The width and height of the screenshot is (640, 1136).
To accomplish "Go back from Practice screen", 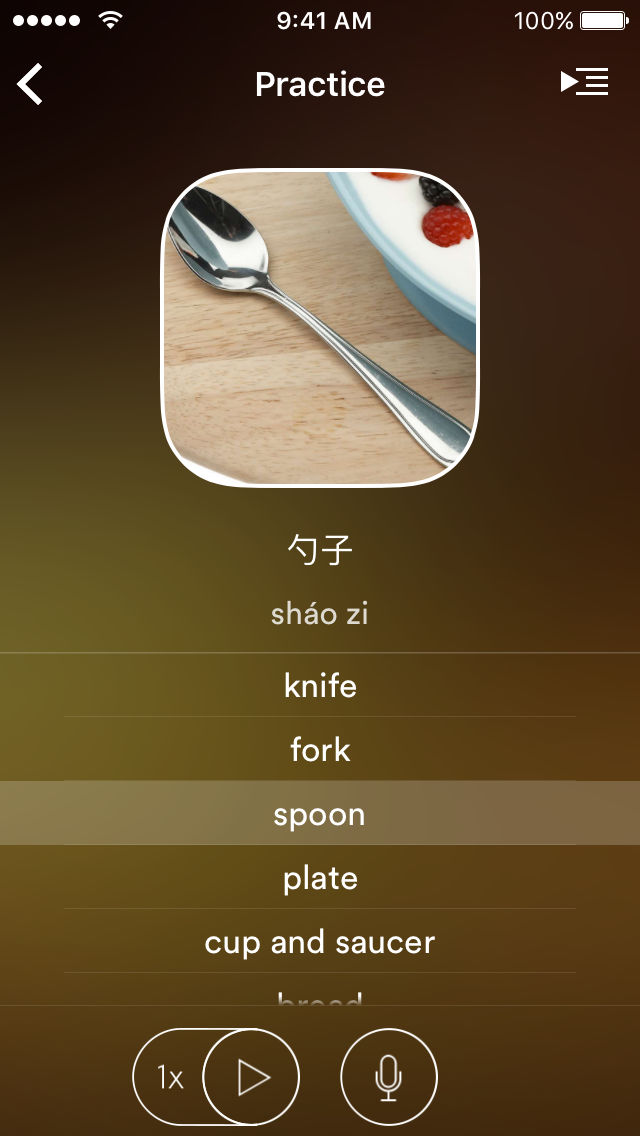I will pyautogui.click(x=31, y=84).
